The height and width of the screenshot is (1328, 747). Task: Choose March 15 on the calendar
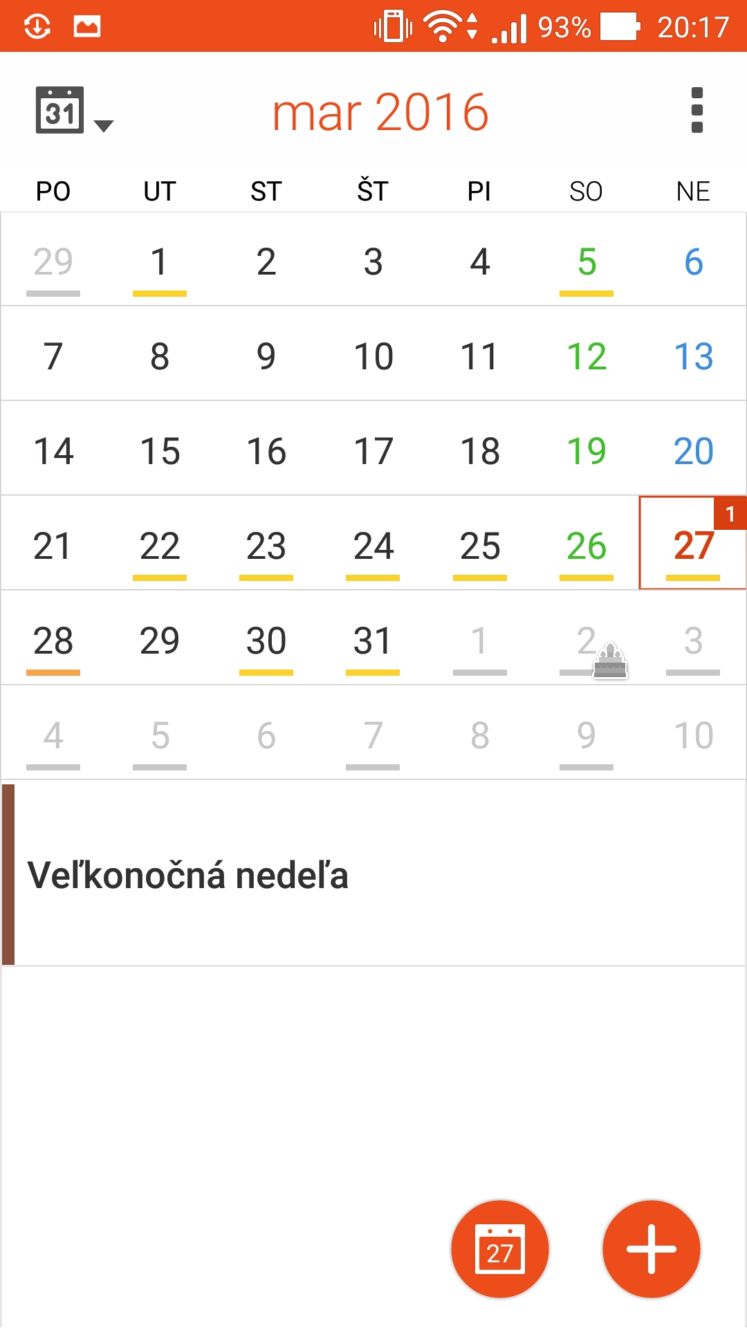[159, 451]
